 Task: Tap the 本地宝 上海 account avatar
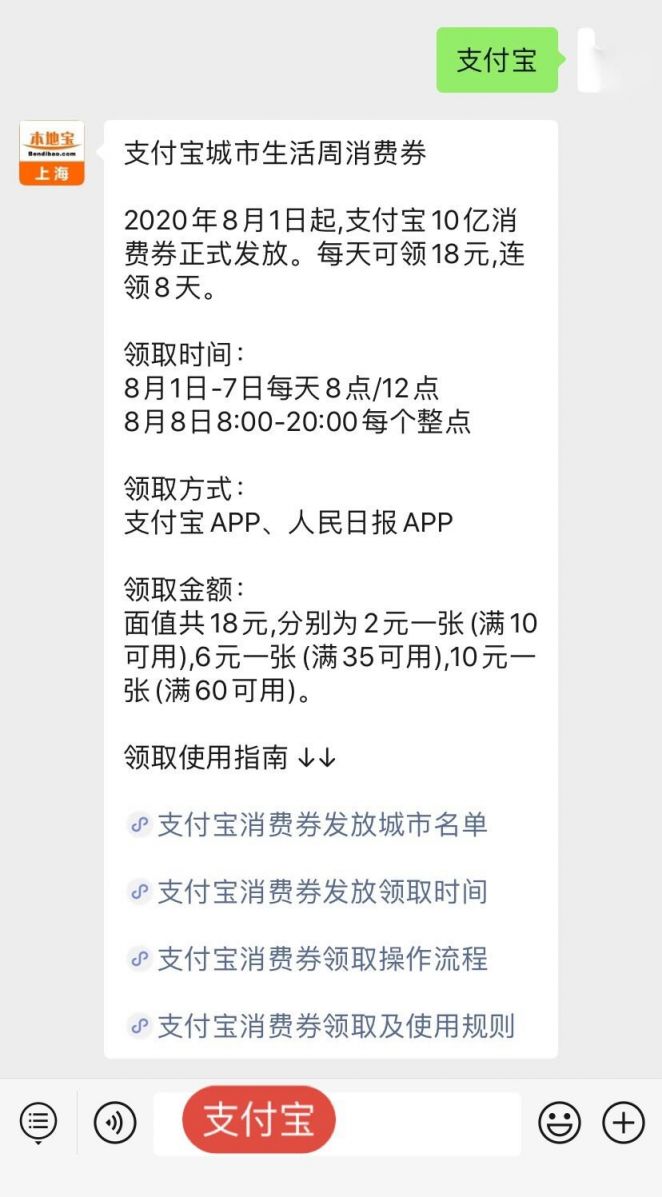(x=52, y=153)
